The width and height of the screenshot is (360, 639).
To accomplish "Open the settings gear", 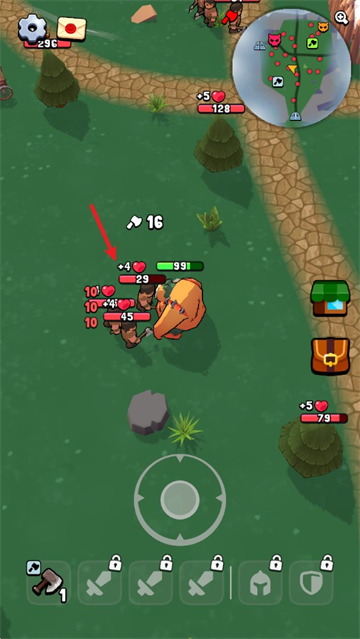I will 33,27.
